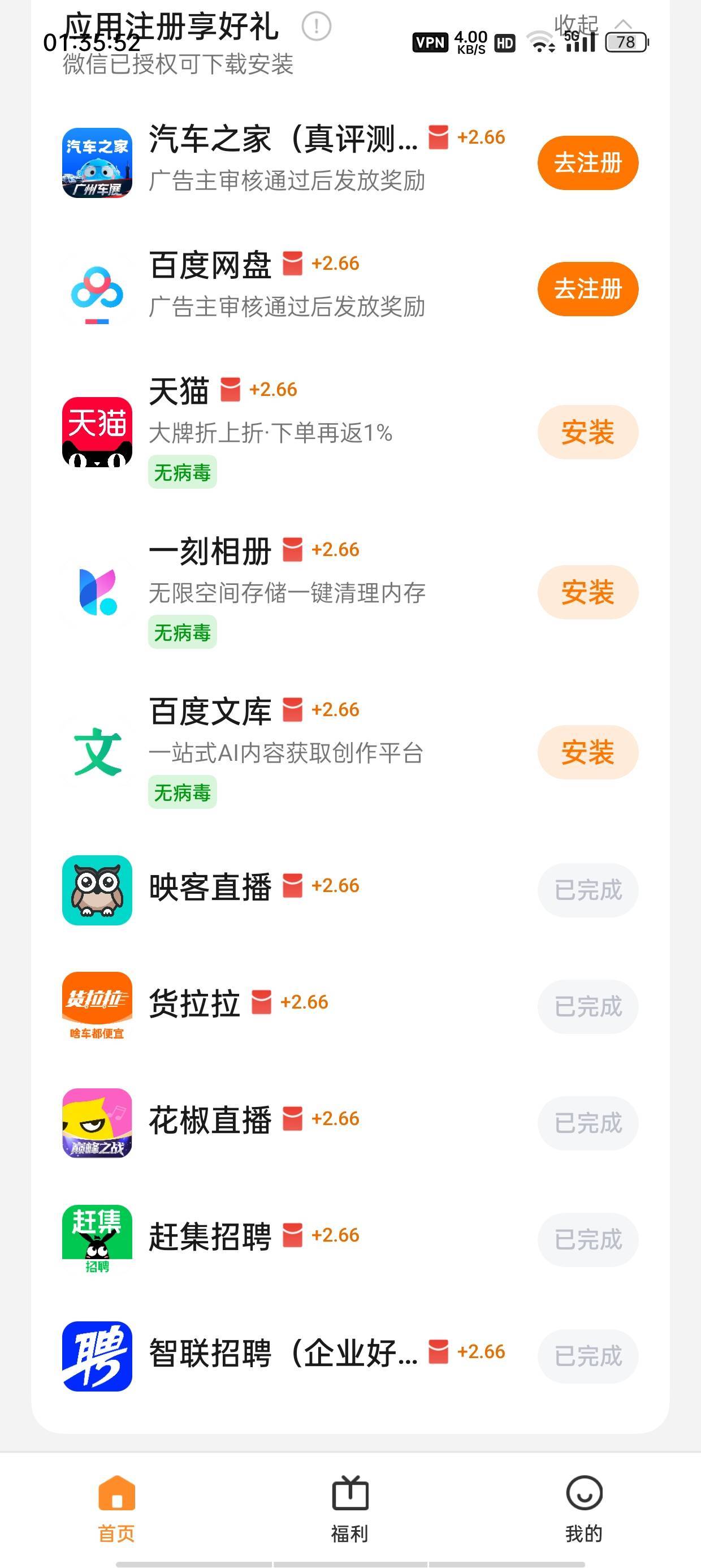Image resolution: width=701 pixels, height=1568 pixels.
Task: Collapse the list with 收起
Action: click(591, 25)
